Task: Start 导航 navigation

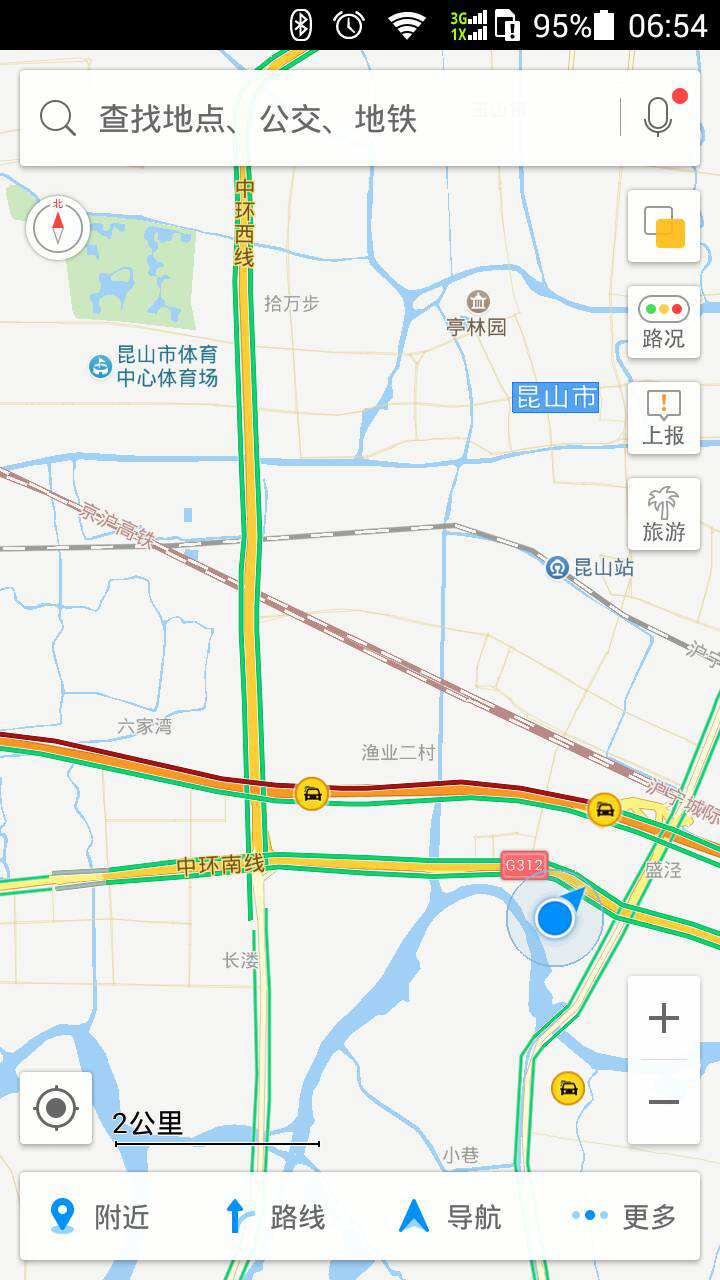Action: 450,1217
